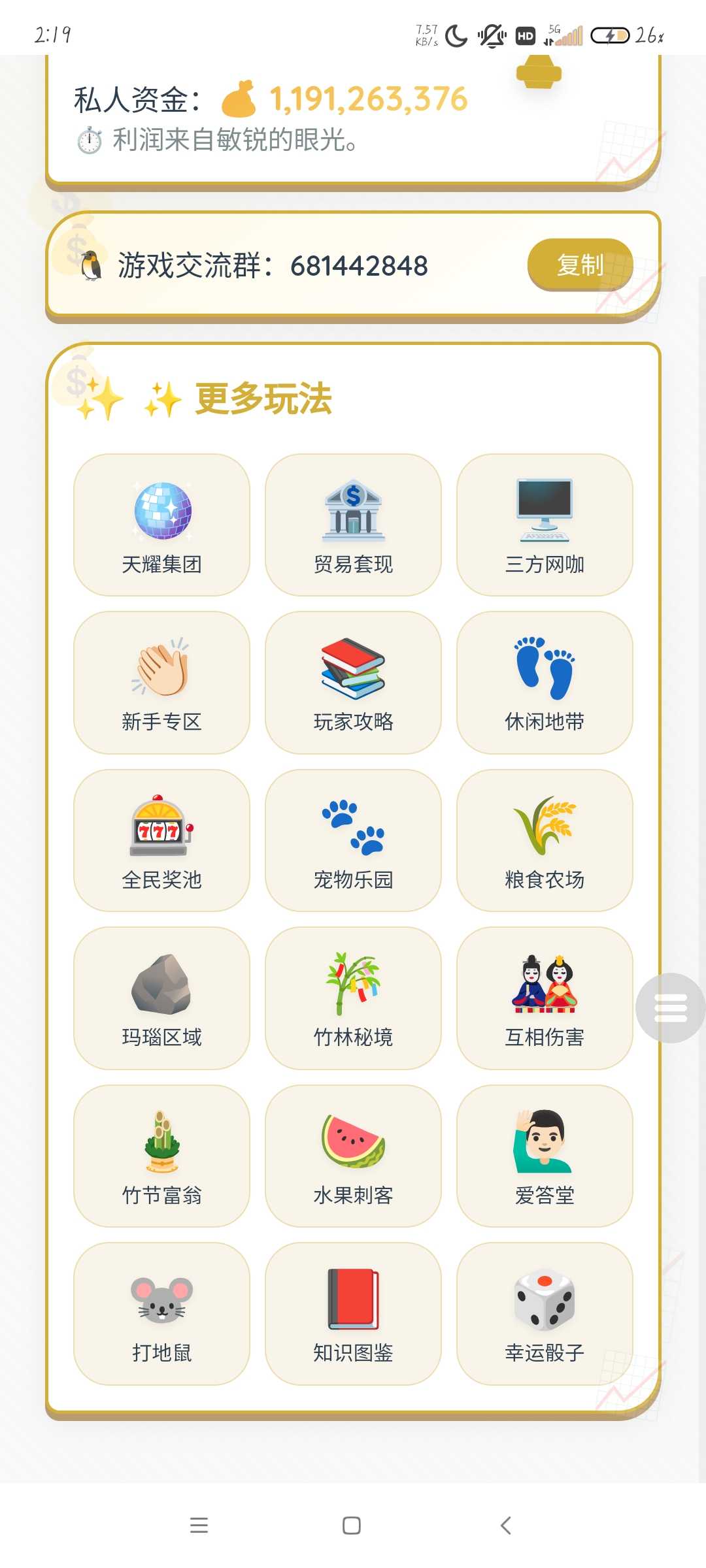
Task: Open the 全民奖池 jackpot
Action: pyautogui.click(x=161, y=840)
